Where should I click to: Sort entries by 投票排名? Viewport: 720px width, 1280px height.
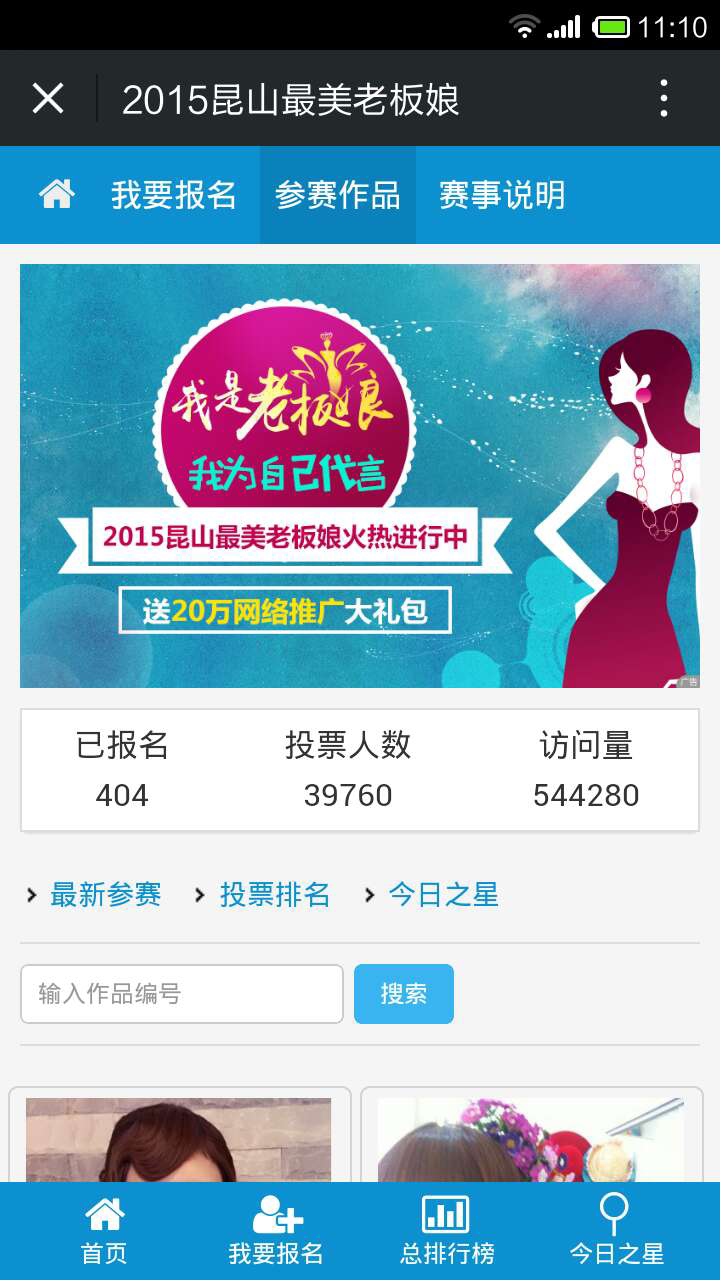pyautogui.click(x=275, y=894)
